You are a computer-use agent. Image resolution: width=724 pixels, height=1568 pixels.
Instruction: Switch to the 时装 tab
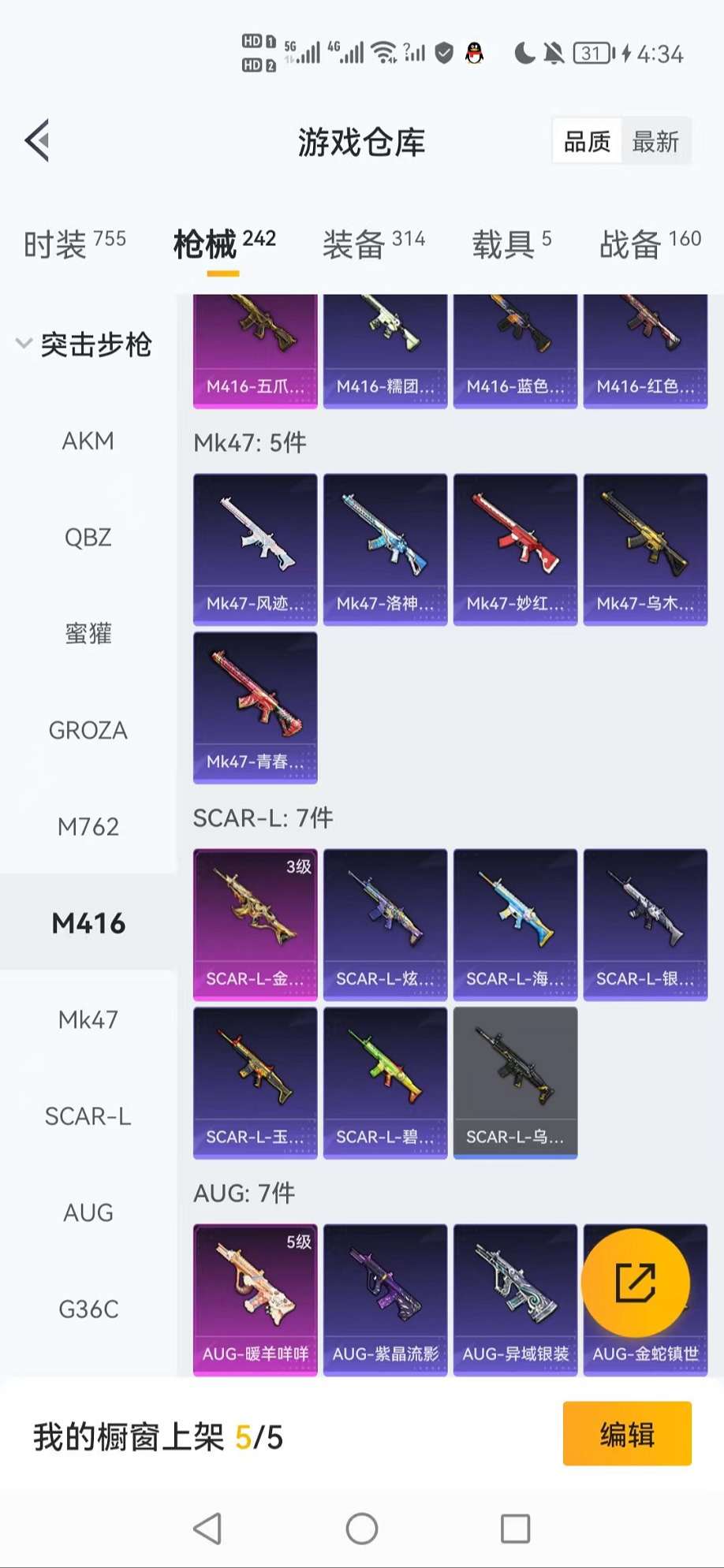coord(74,244)
